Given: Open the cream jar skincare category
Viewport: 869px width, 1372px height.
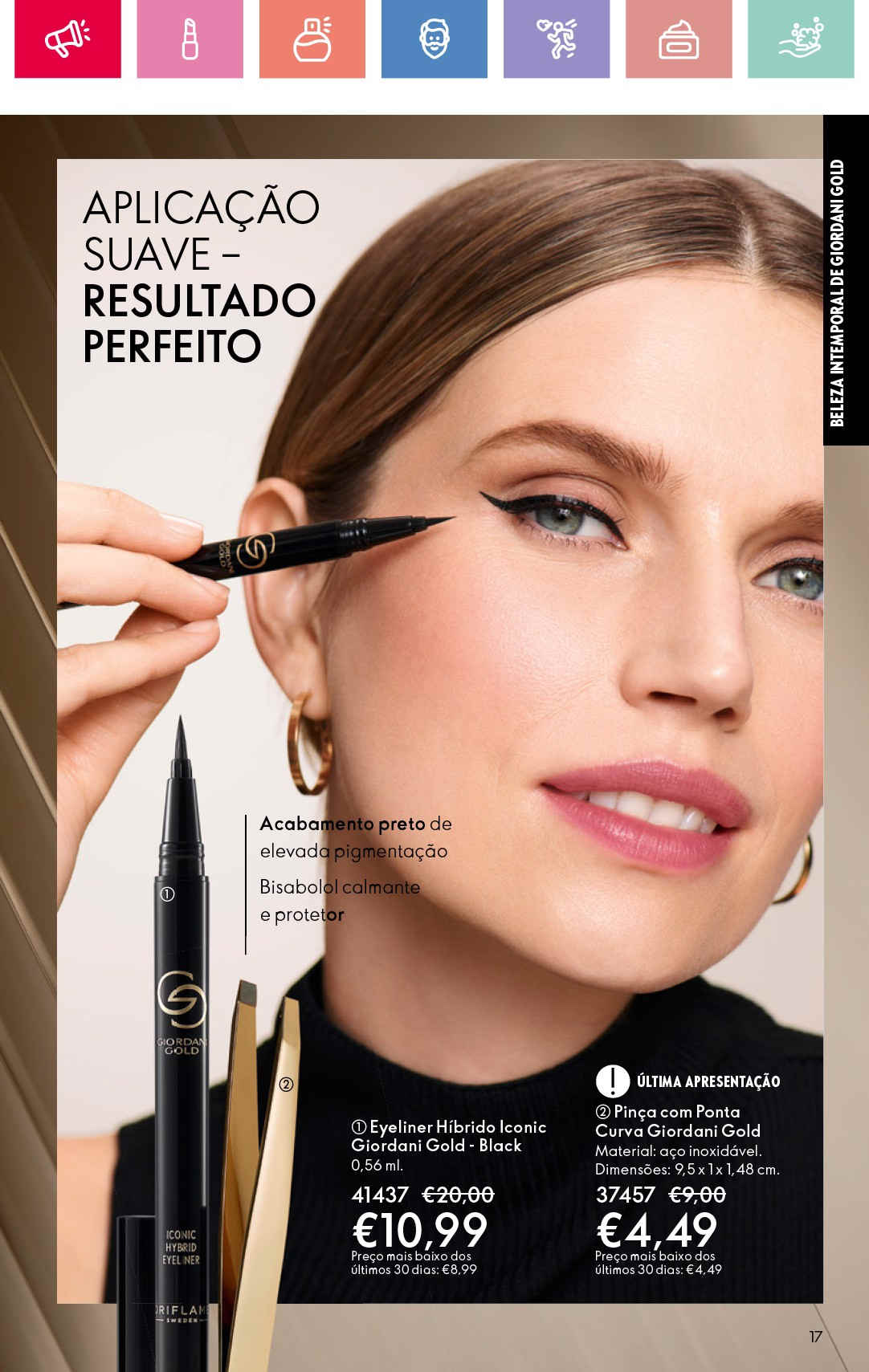Looking at the screenshot, I should pyautogui.click(x=678, y=39).
